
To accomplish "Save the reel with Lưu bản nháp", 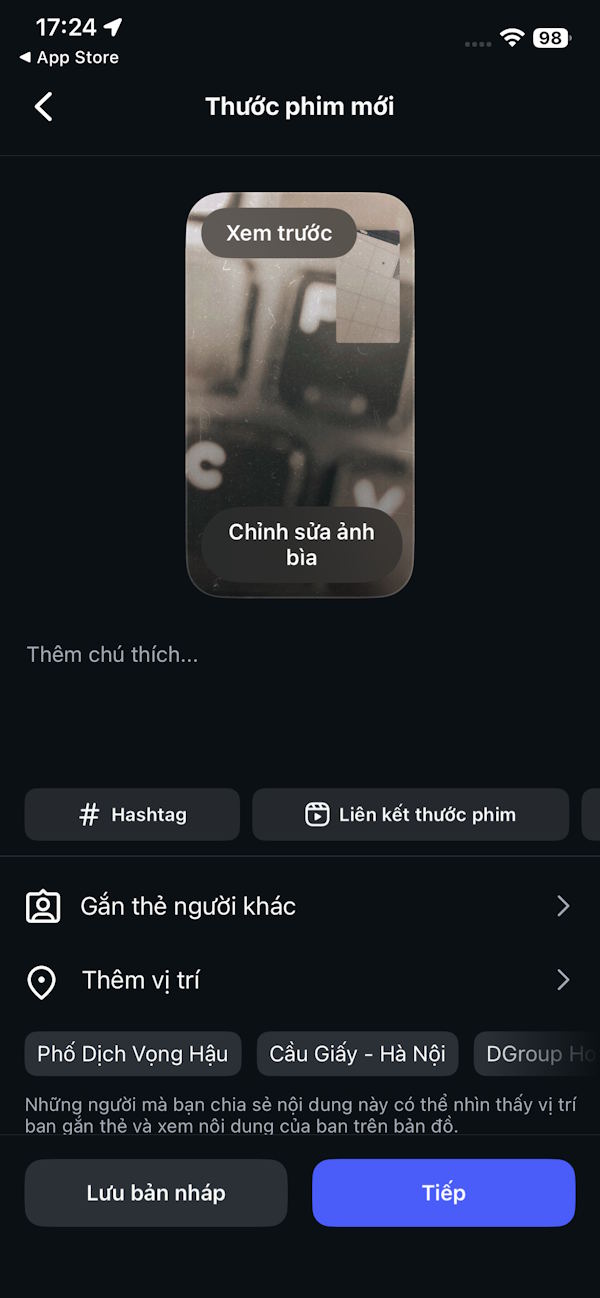I will click(156, 1193).
